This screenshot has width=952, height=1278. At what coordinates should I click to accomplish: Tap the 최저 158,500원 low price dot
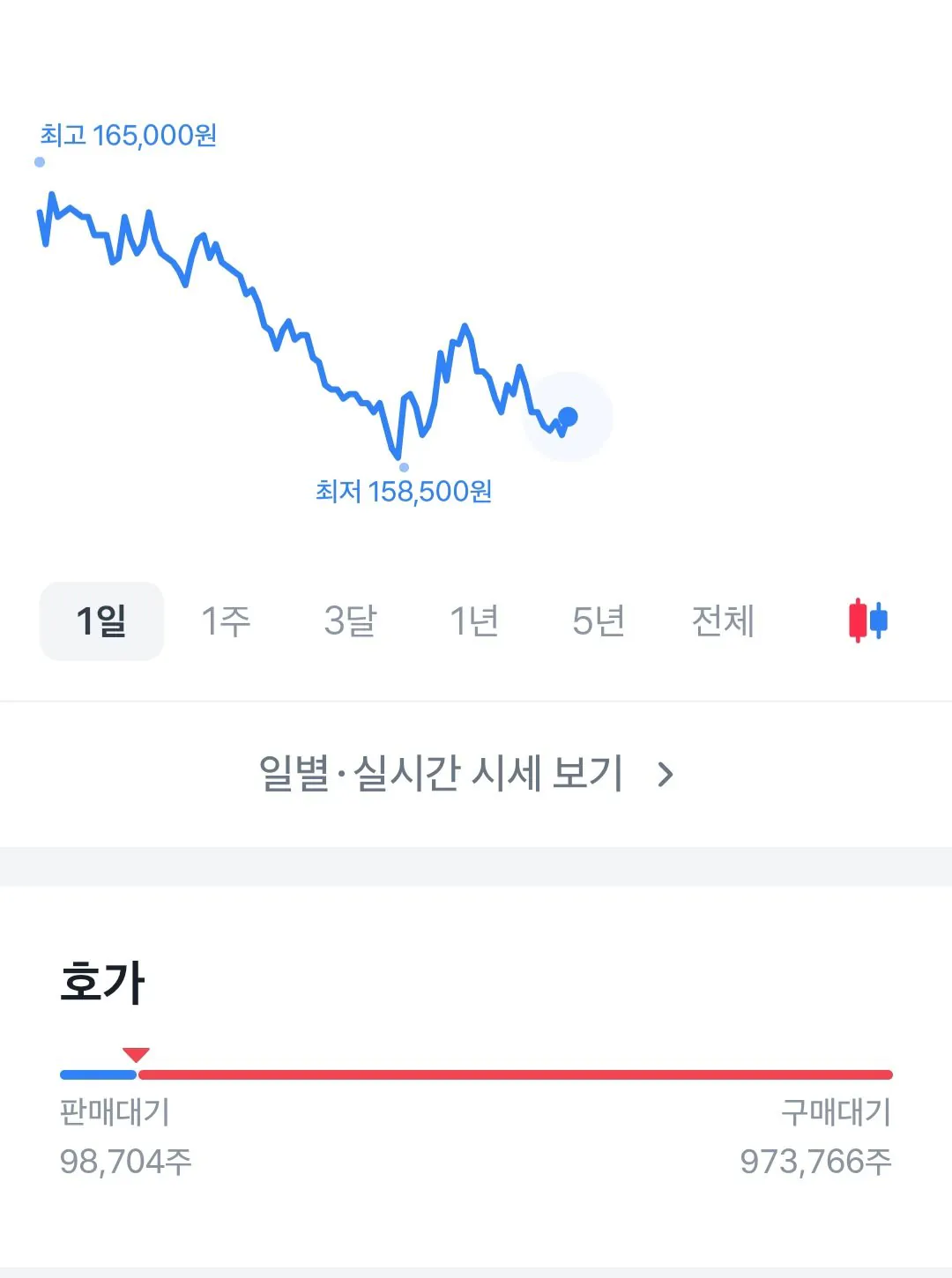[402, 468]
